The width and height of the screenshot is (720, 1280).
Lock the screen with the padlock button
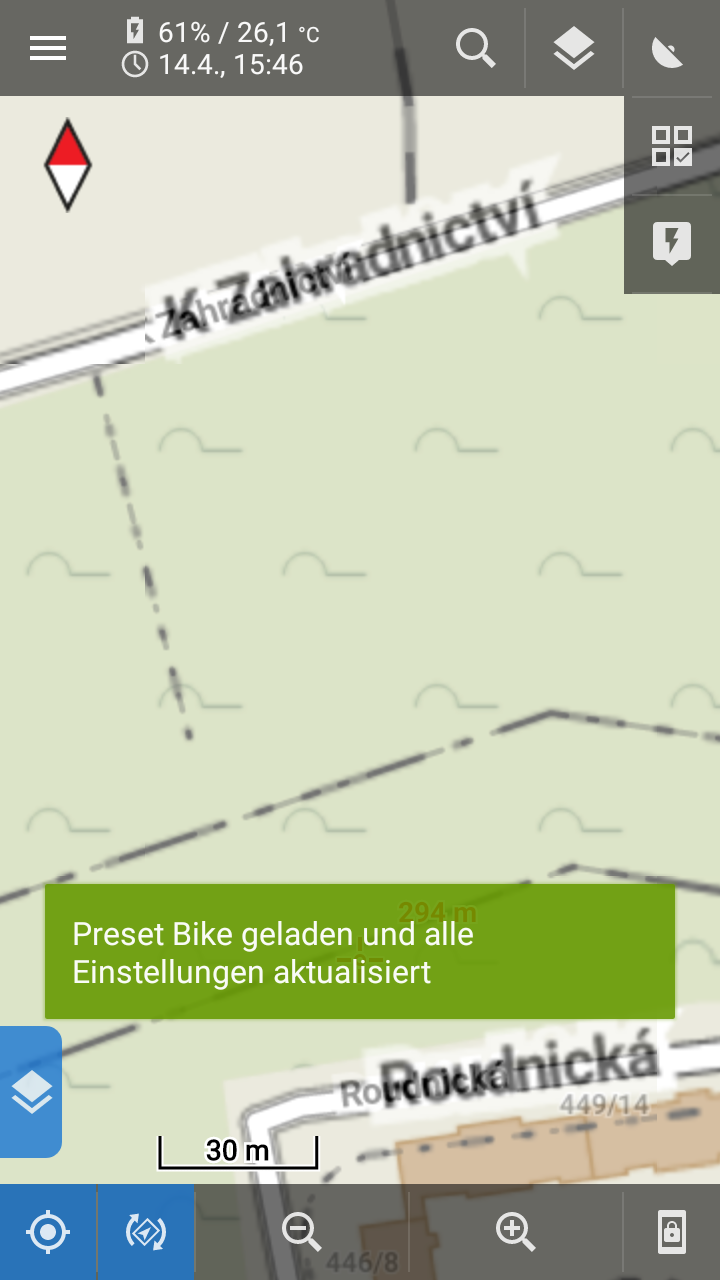(x=672, y=1232)
